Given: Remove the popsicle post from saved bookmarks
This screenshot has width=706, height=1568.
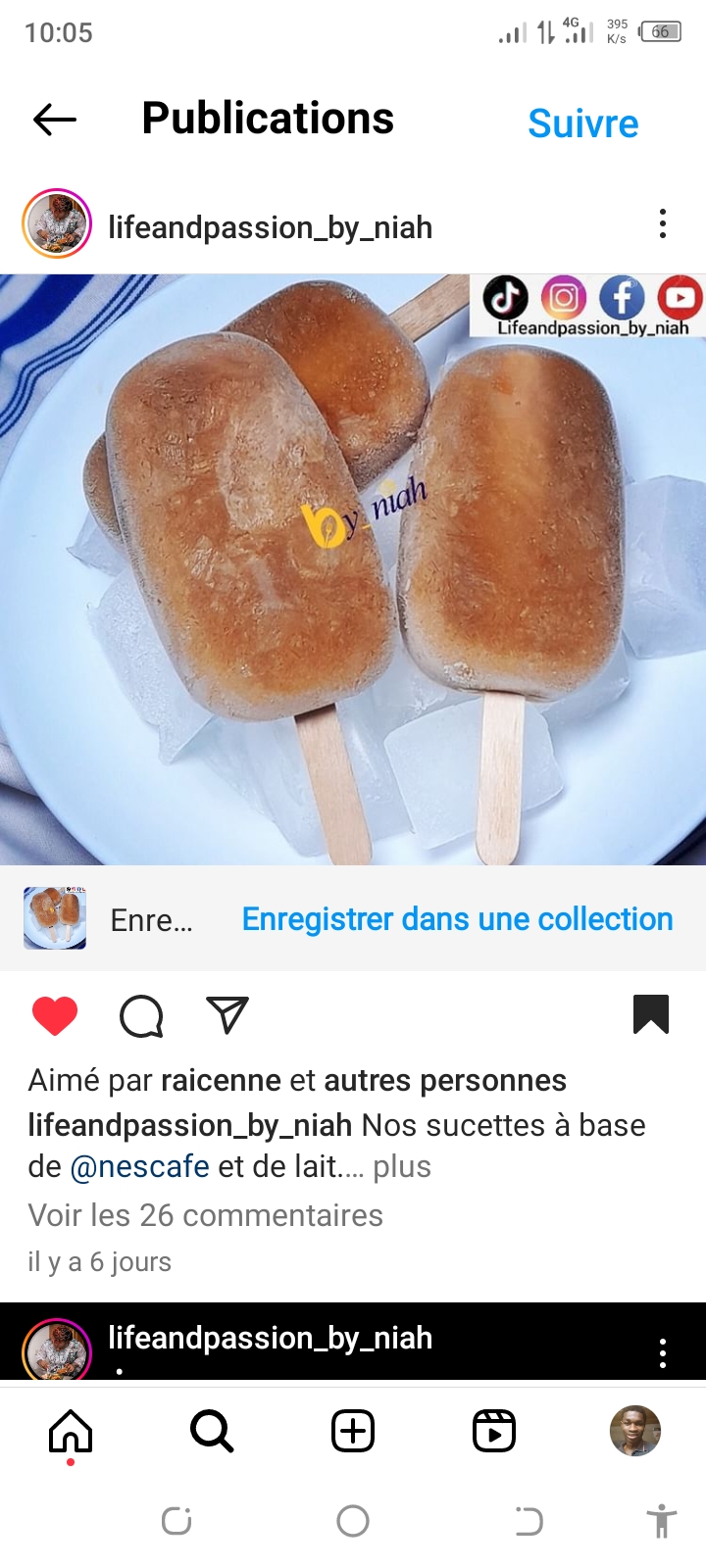Looking at the screenshot, I should 651,1014.
